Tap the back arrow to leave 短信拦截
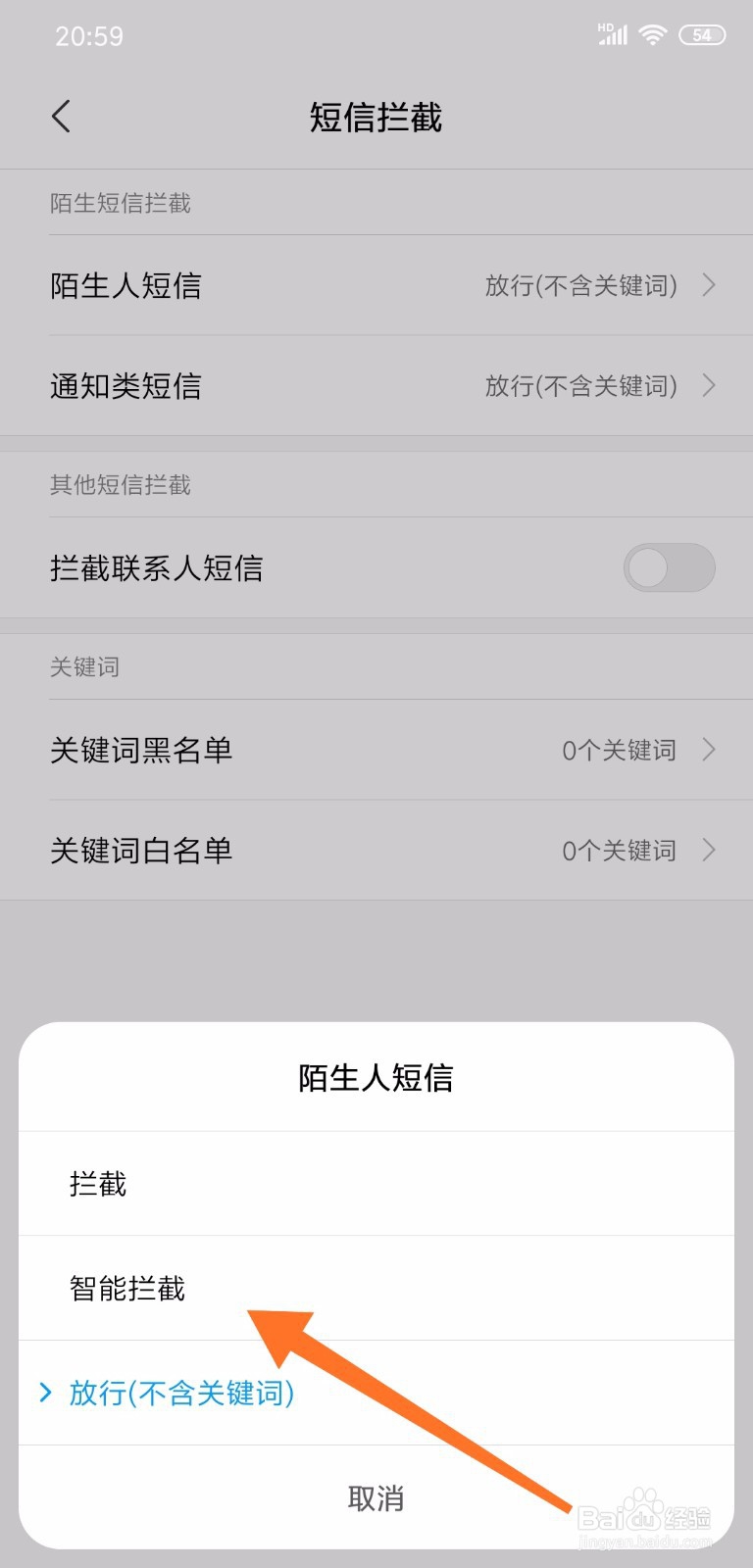The height and width of the screenshot is (1568, 753). coord(61,116)
